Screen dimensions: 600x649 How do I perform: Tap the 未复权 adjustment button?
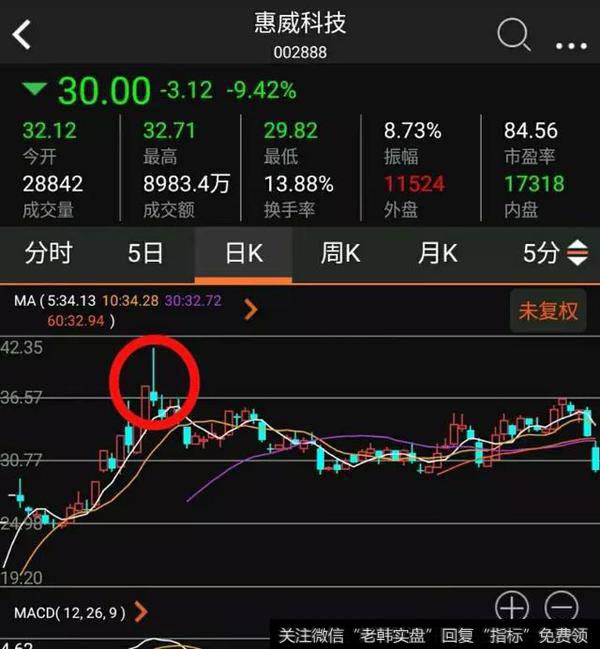(x=547, y=309)
